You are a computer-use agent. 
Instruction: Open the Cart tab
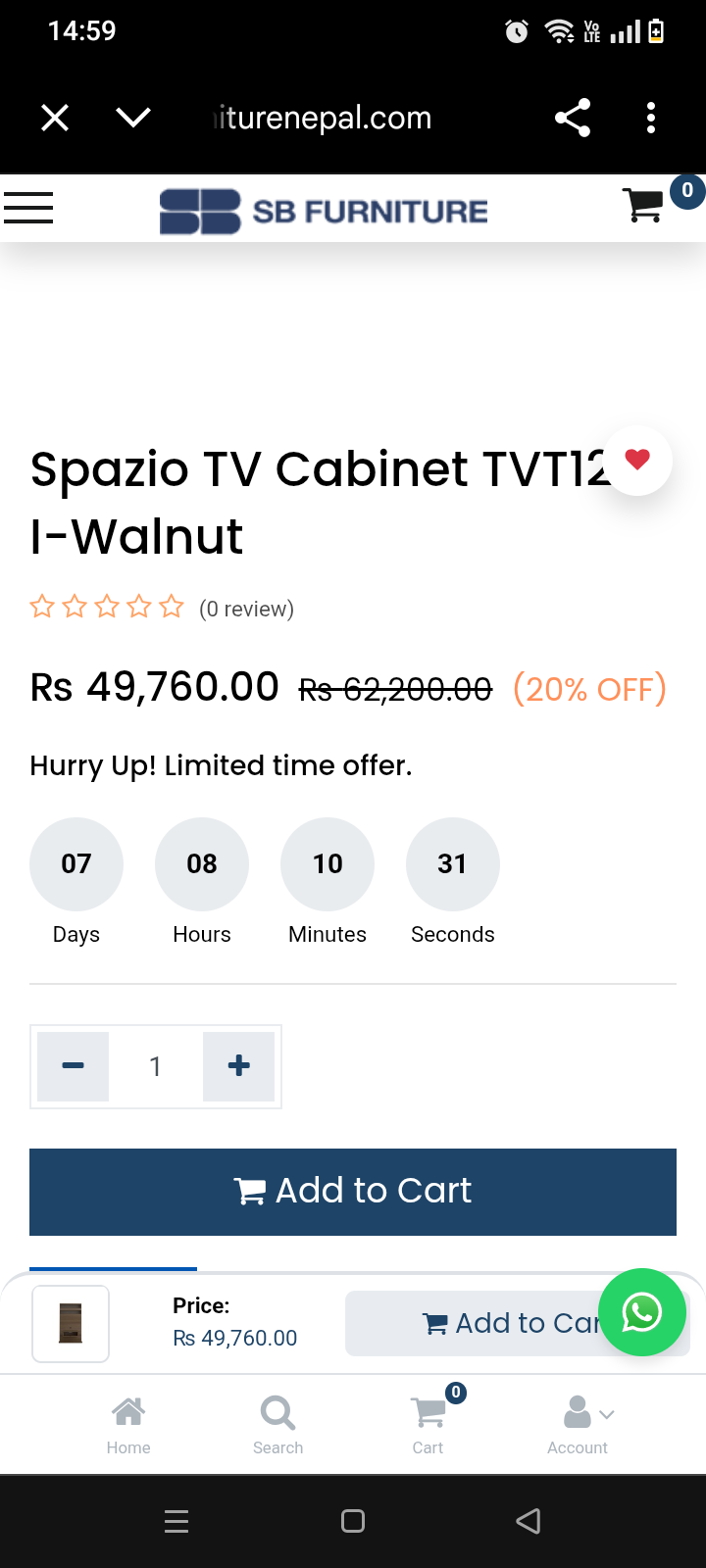[x=428, y=1424]
